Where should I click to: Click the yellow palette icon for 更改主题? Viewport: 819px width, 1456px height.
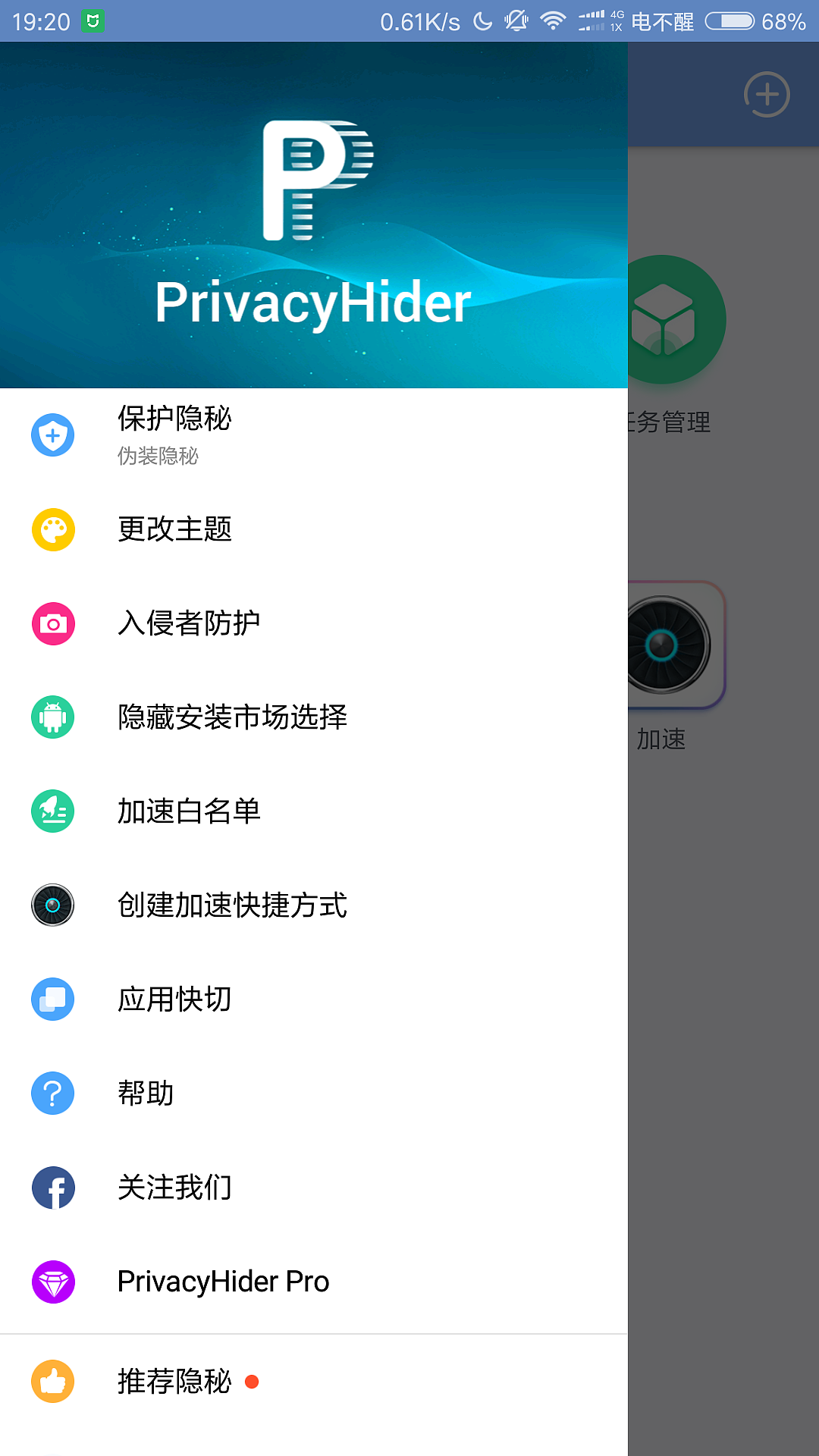(52, 529)
